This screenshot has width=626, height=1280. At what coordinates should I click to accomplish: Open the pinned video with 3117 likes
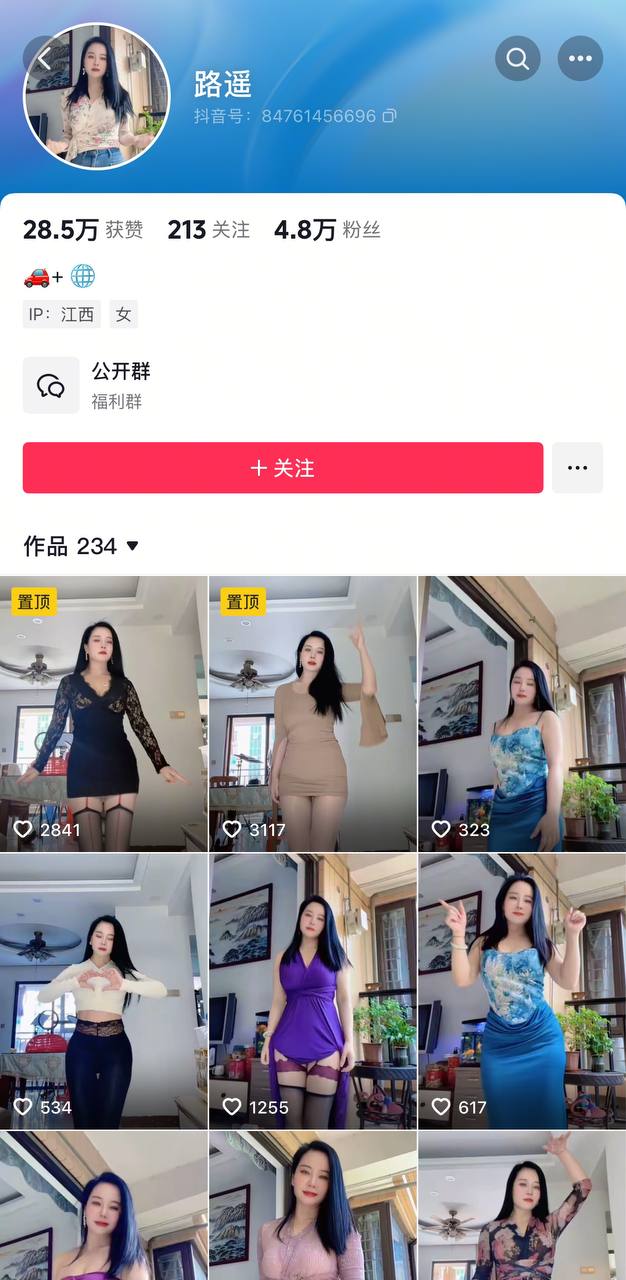[x=312, y=713]
